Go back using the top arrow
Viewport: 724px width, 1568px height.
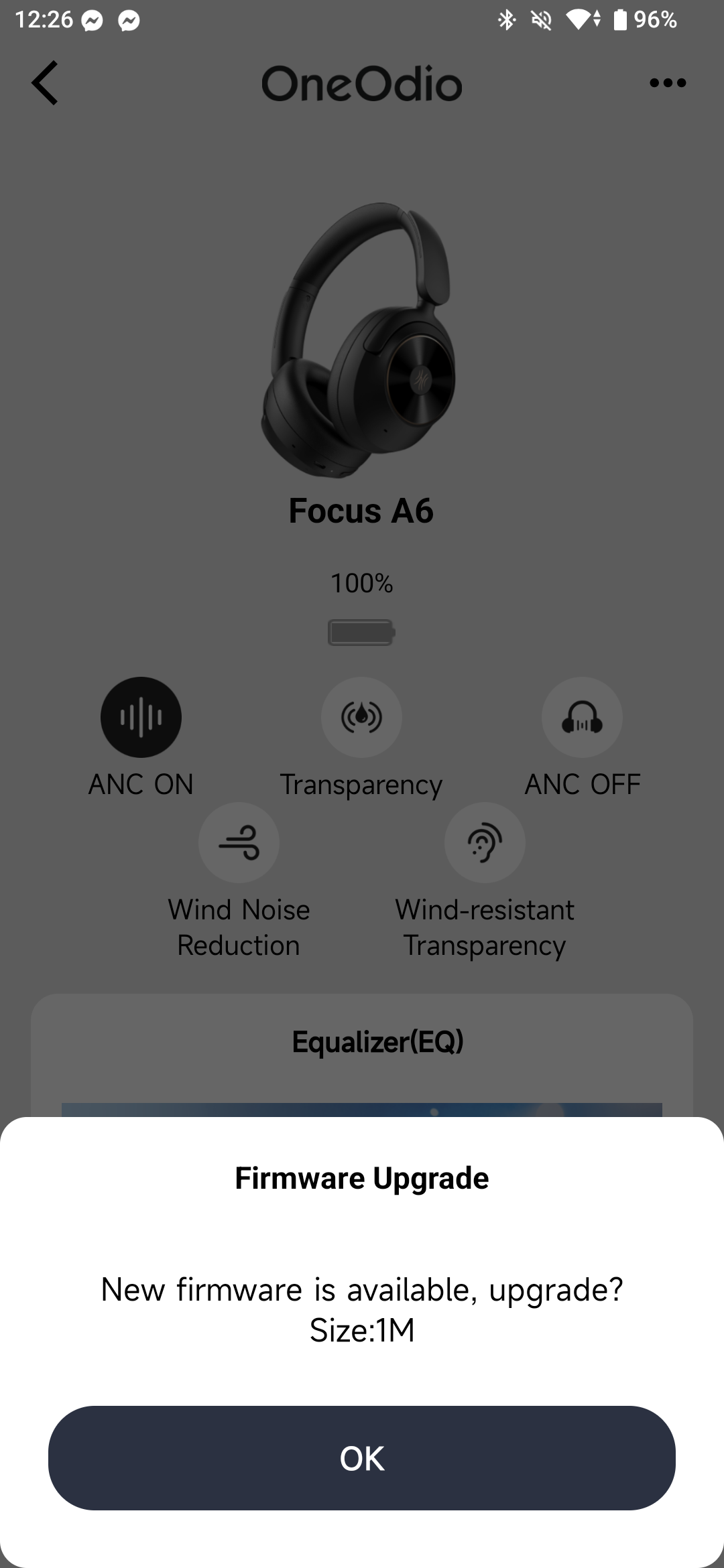click(45, 83)
